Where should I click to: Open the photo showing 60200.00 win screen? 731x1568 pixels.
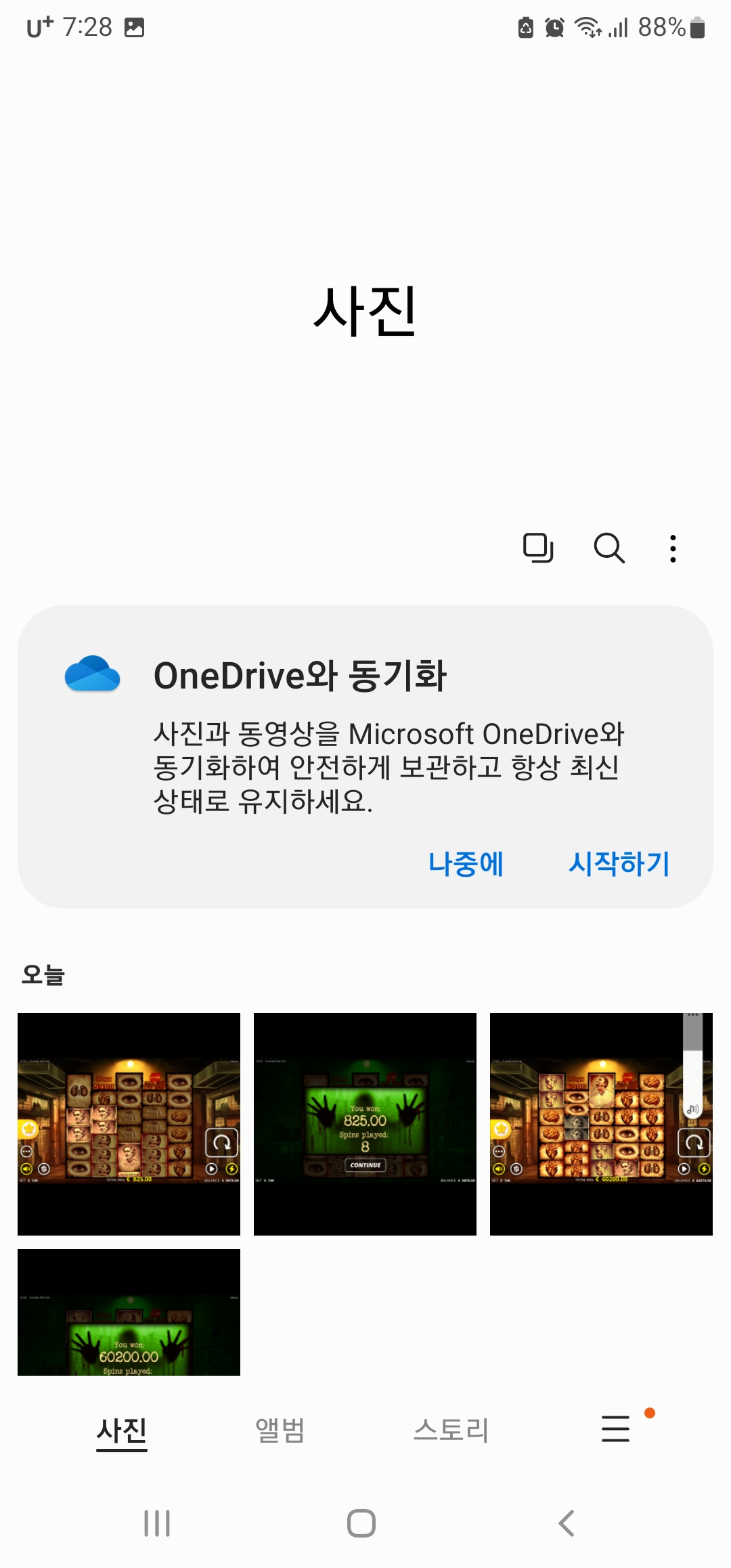(x=129, y=1312)
